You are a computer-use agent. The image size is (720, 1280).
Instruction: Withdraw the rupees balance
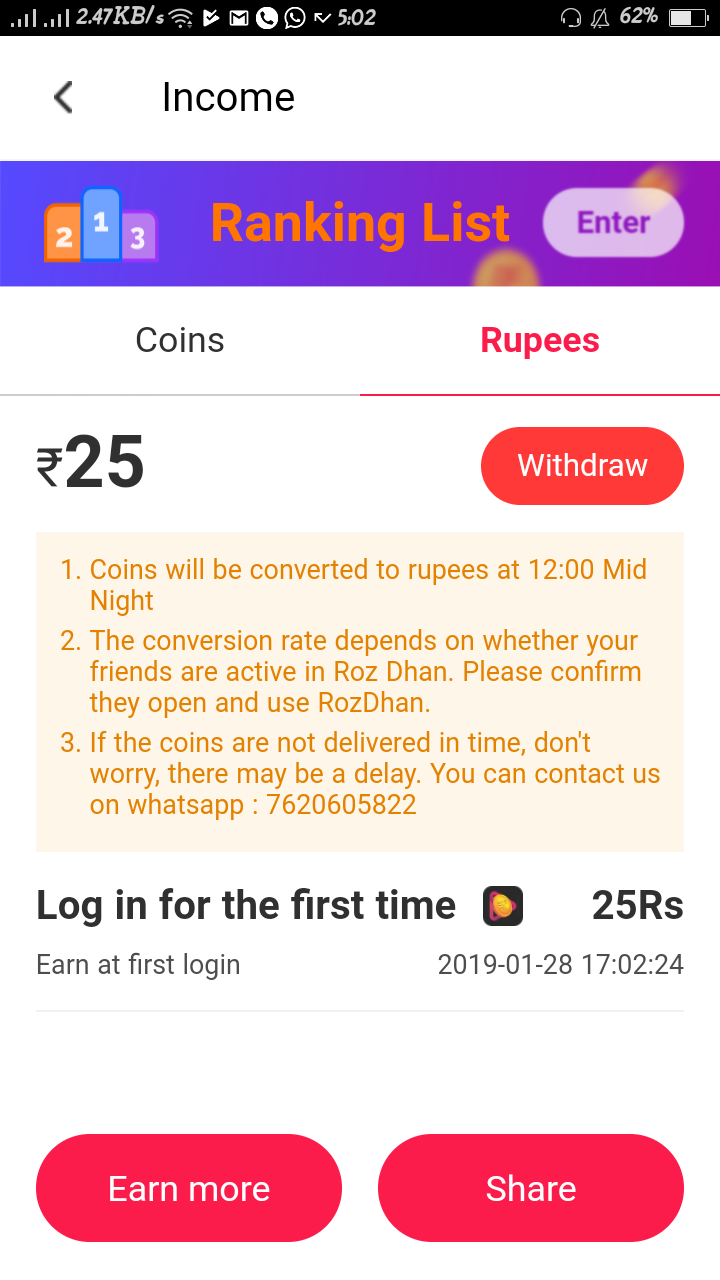click(582, 466)
